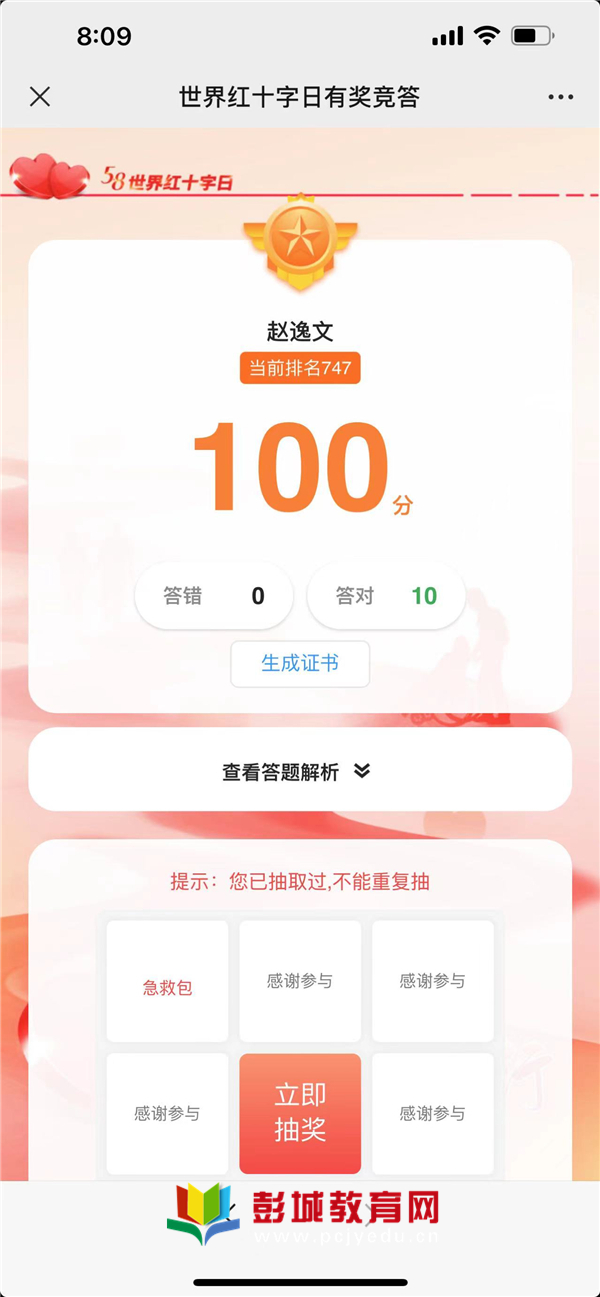The width and height of the screenshot is (600, 1297).
Task: Close the quiz page with the X
Action: 40,97
